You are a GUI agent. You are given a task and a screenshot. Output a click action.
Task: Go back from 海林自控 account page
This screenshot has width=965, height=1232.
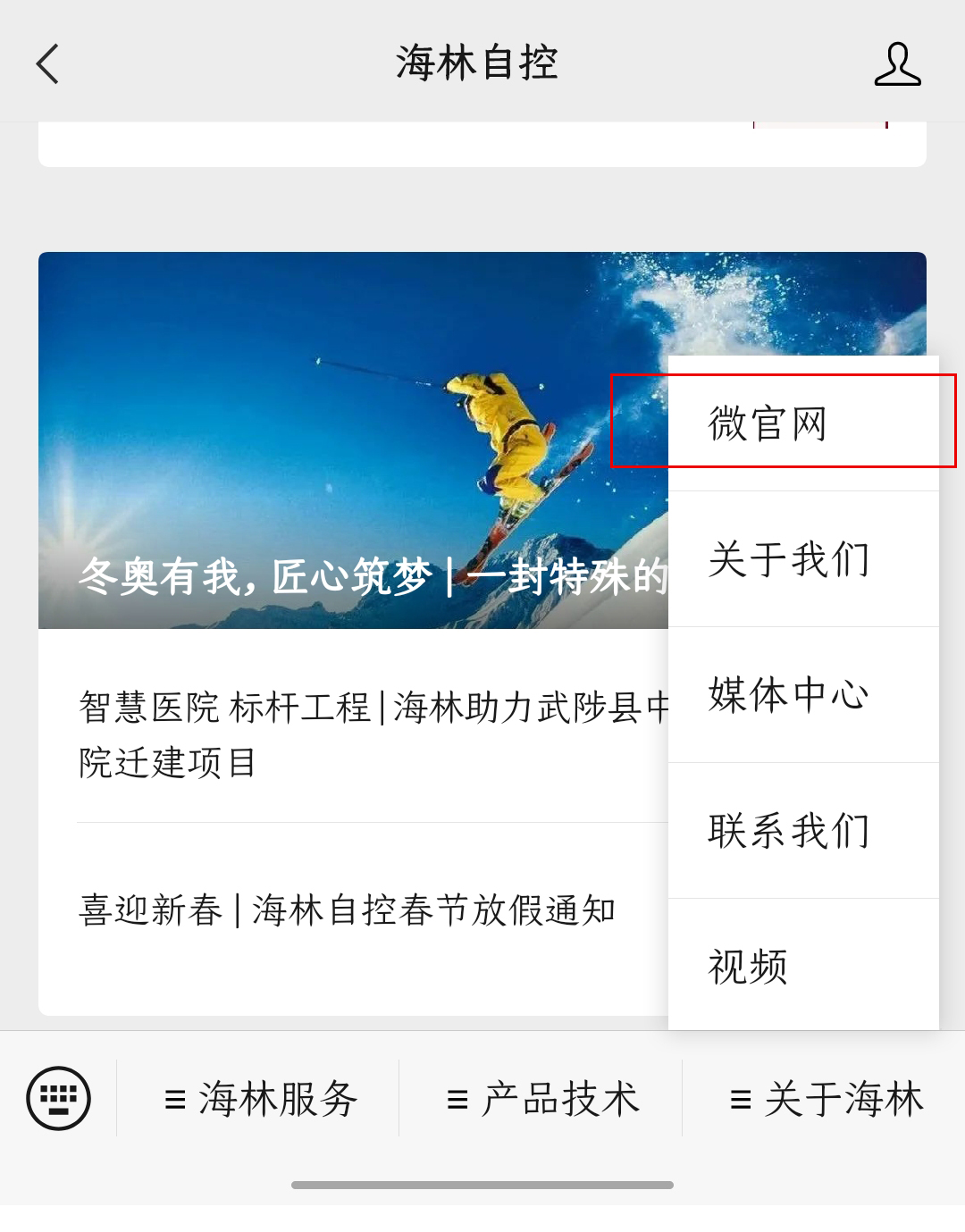(48, 64)
